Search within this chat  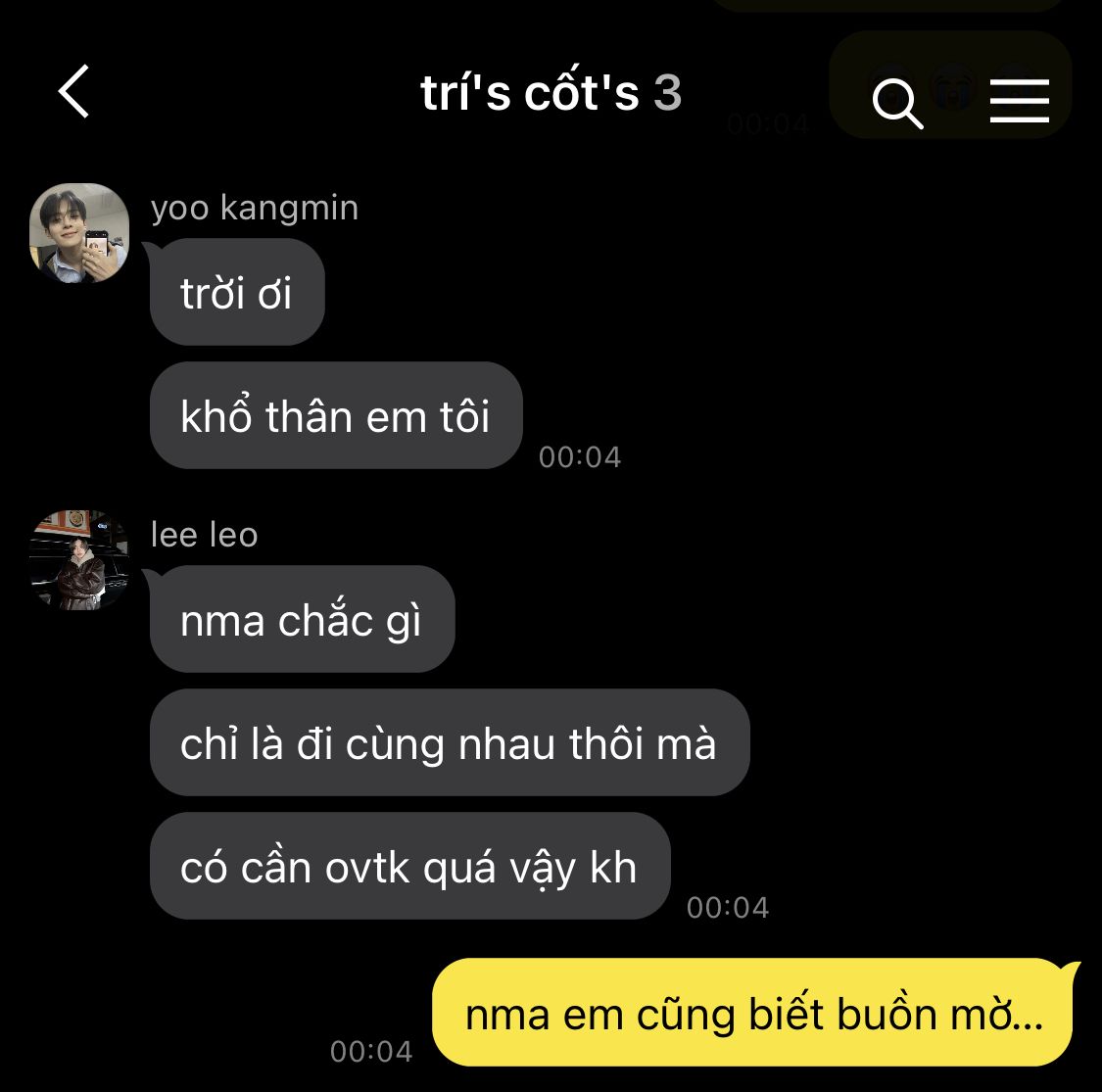896,102
